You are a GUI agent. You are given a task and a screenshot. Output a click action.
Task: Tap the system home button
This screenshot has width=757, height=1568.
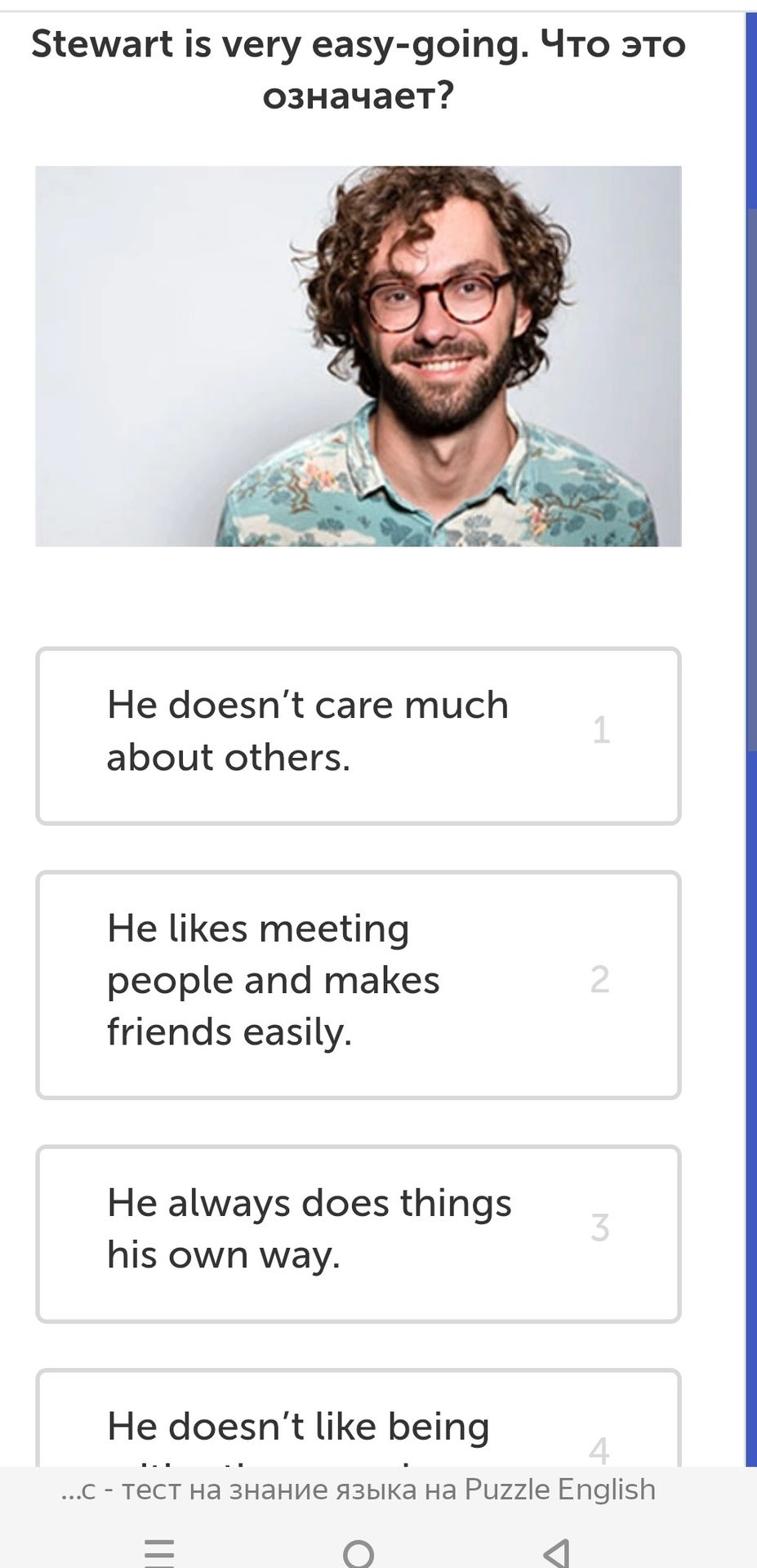(x=358, y=1552)
